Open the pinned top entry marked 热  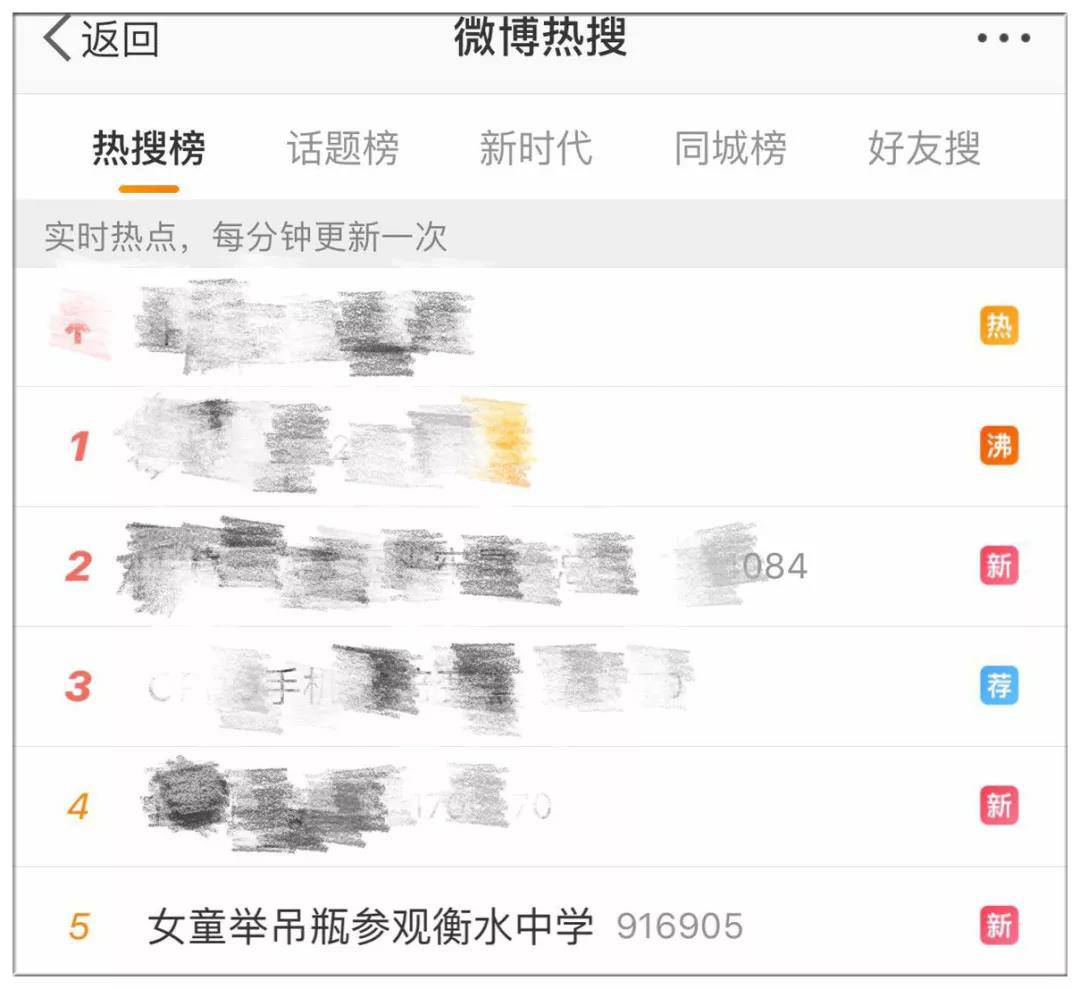pos(300,326)
